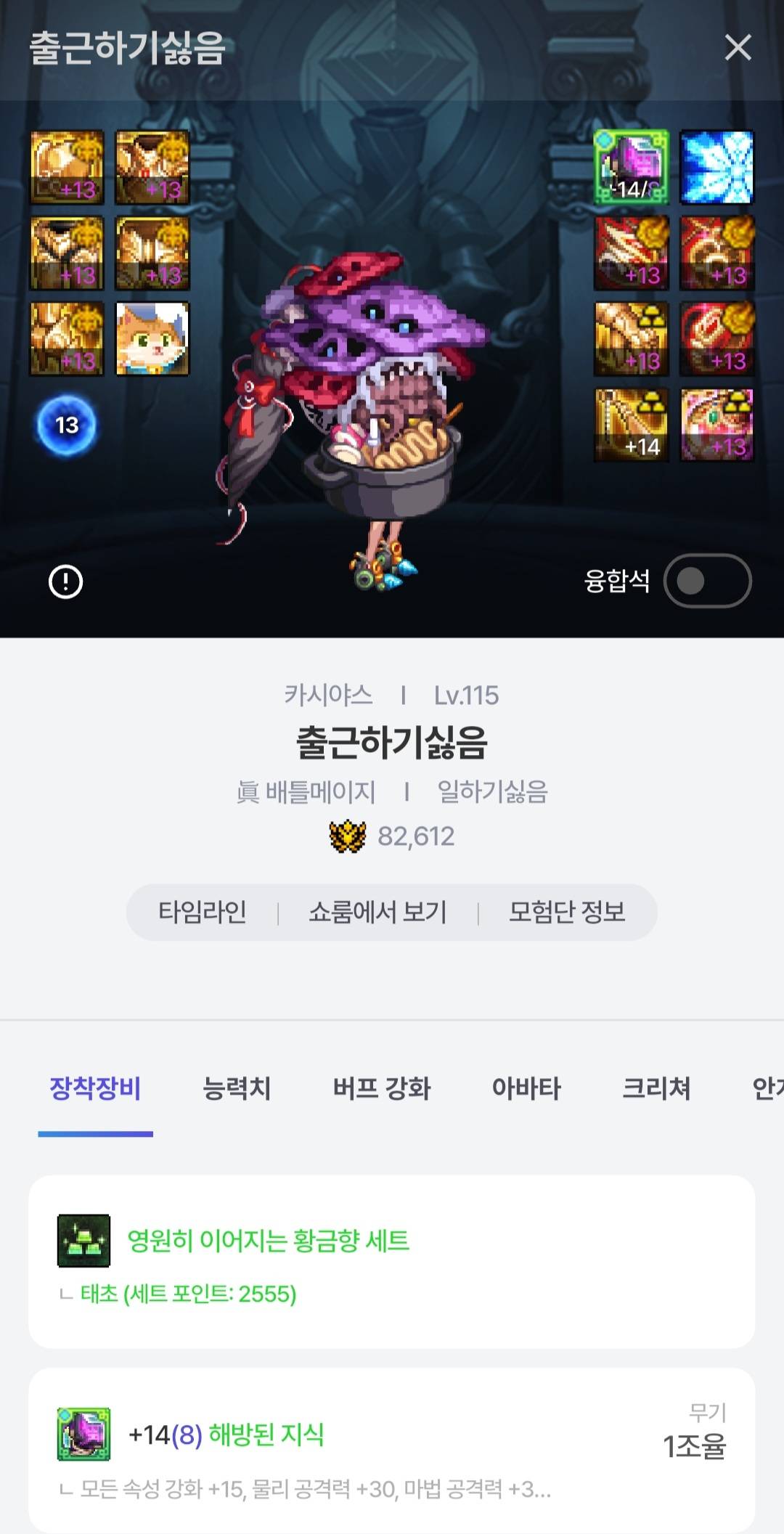
Task: Tap 쇼룸에서 보기
Action: [x=377, y=912]
